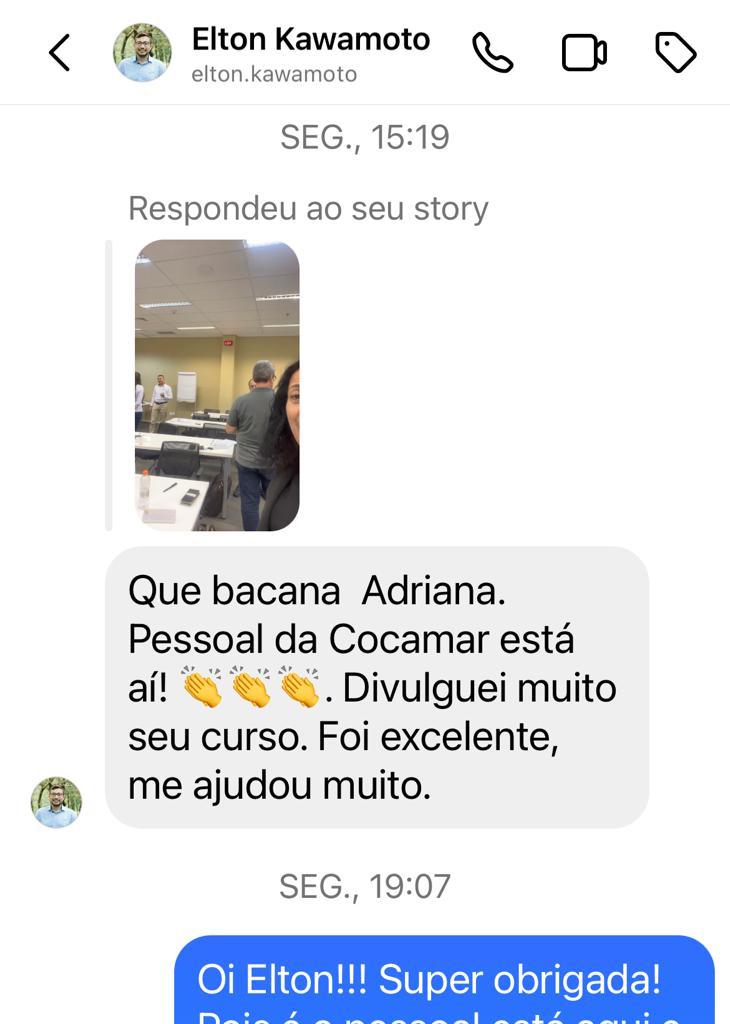Start a voice call with Elton Kawamoto
The height and width of the screenshot is (1024, 730).
(492, 53)
